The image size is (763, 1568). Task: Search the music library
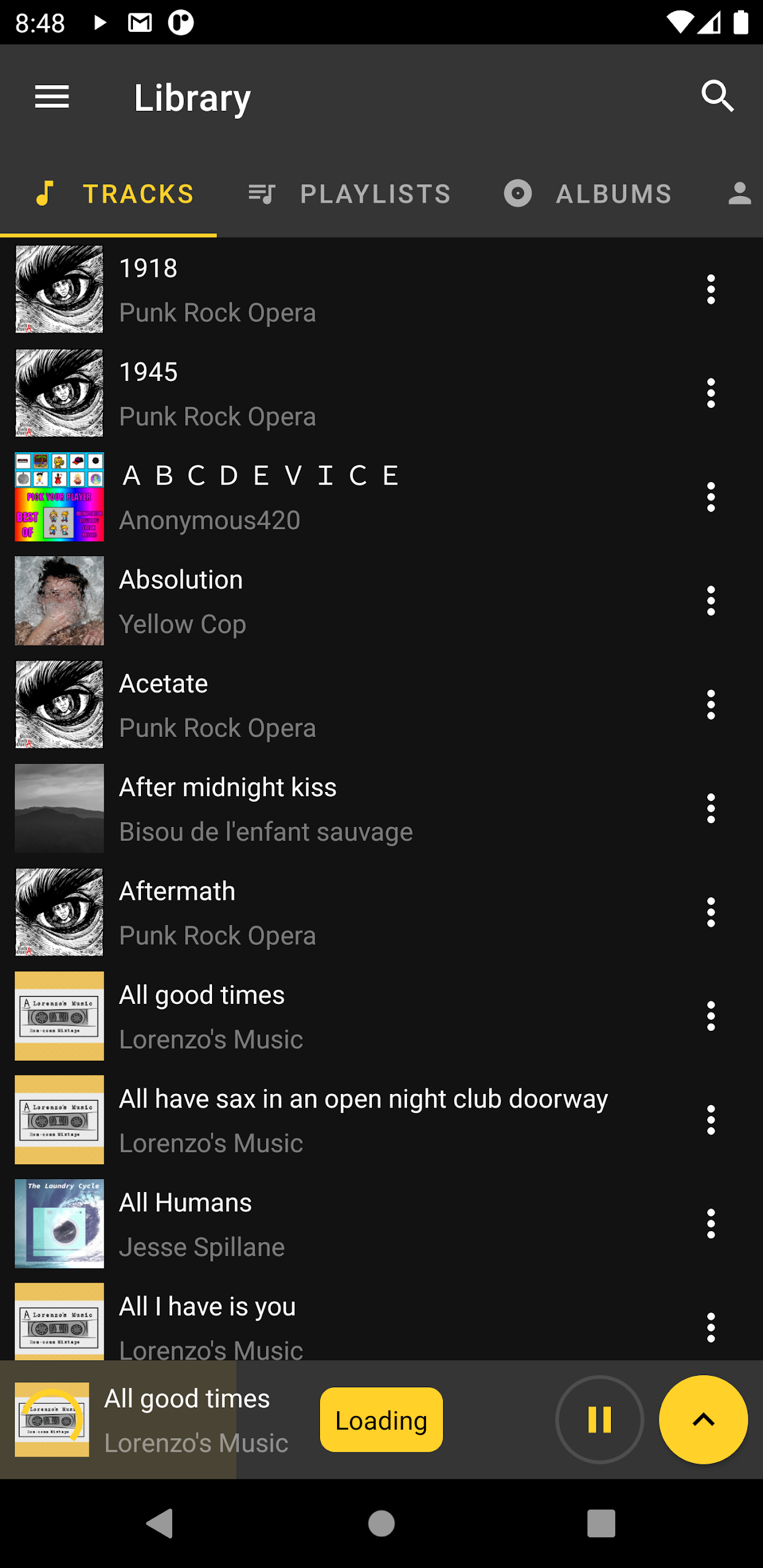click(x=717, y=97)
